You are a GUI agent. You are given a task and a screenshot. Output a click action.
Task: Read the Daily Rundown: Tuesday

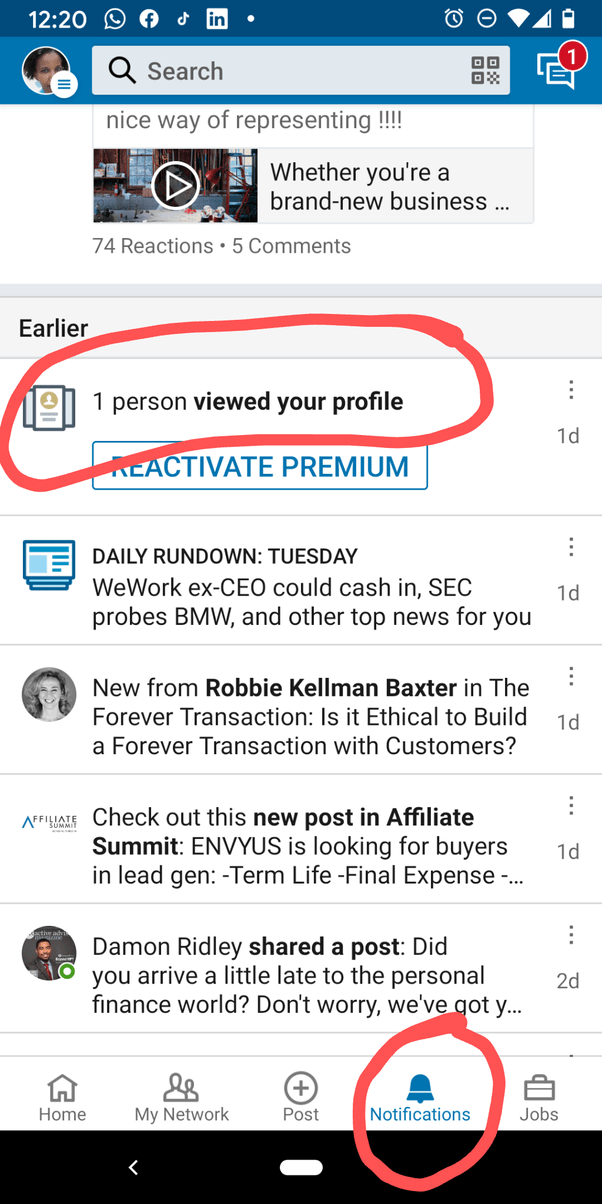pyautogui.click(x=310, y=587)
